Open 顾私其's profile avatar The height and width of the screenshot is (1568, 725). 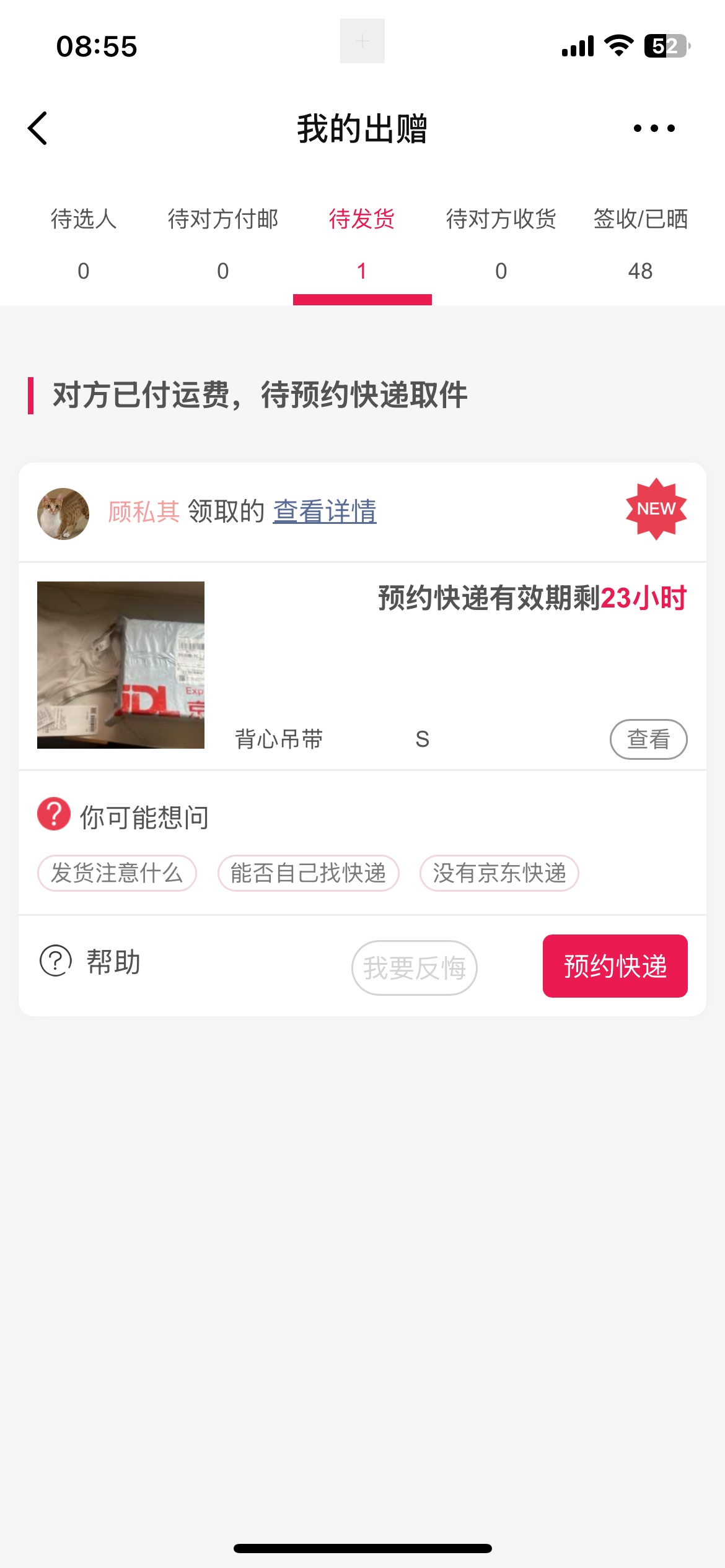(x=63, y=514)
